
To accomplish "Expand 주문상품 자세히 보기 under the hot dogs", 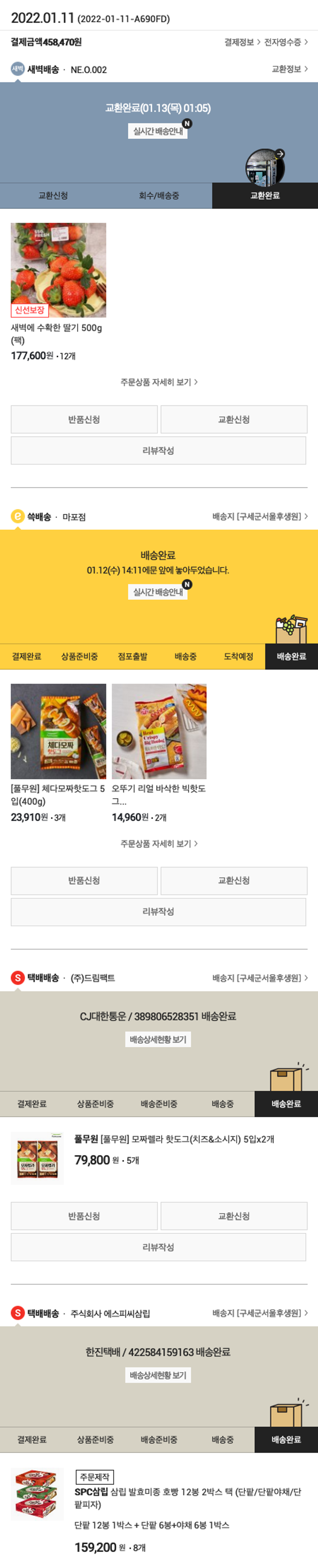I will click(159, 843).
